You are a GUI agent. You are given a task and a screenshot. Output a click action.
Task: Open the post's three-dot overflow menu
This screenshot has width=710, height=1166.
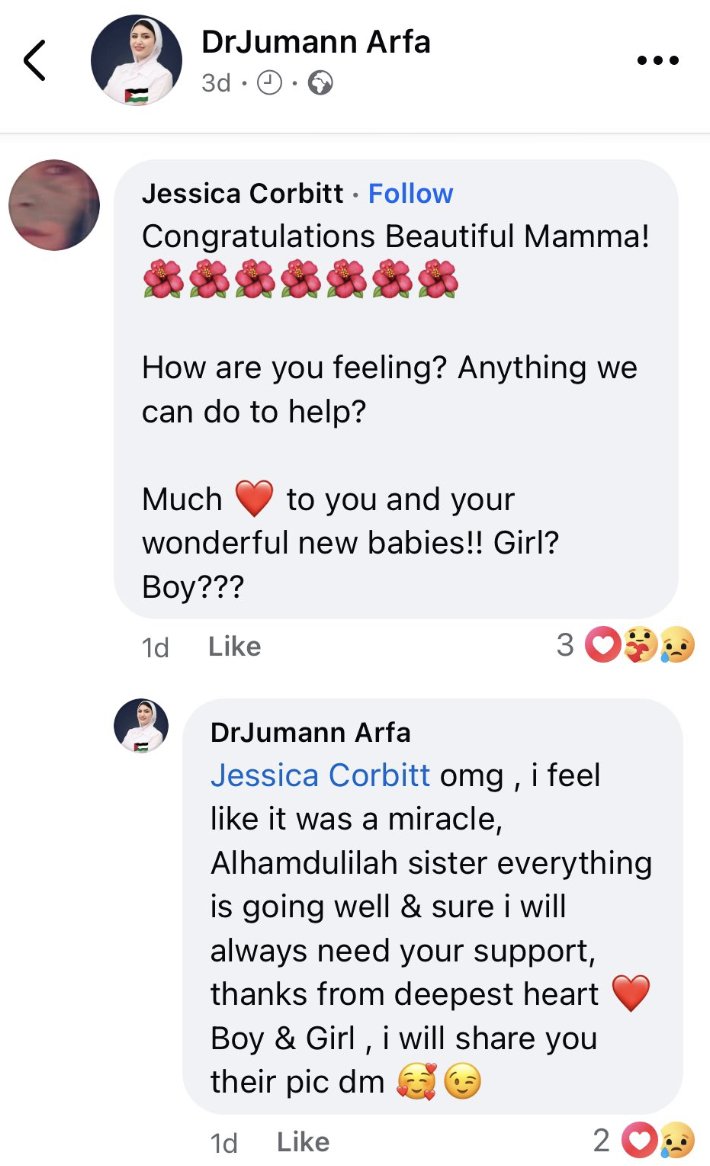coord(657,60)
